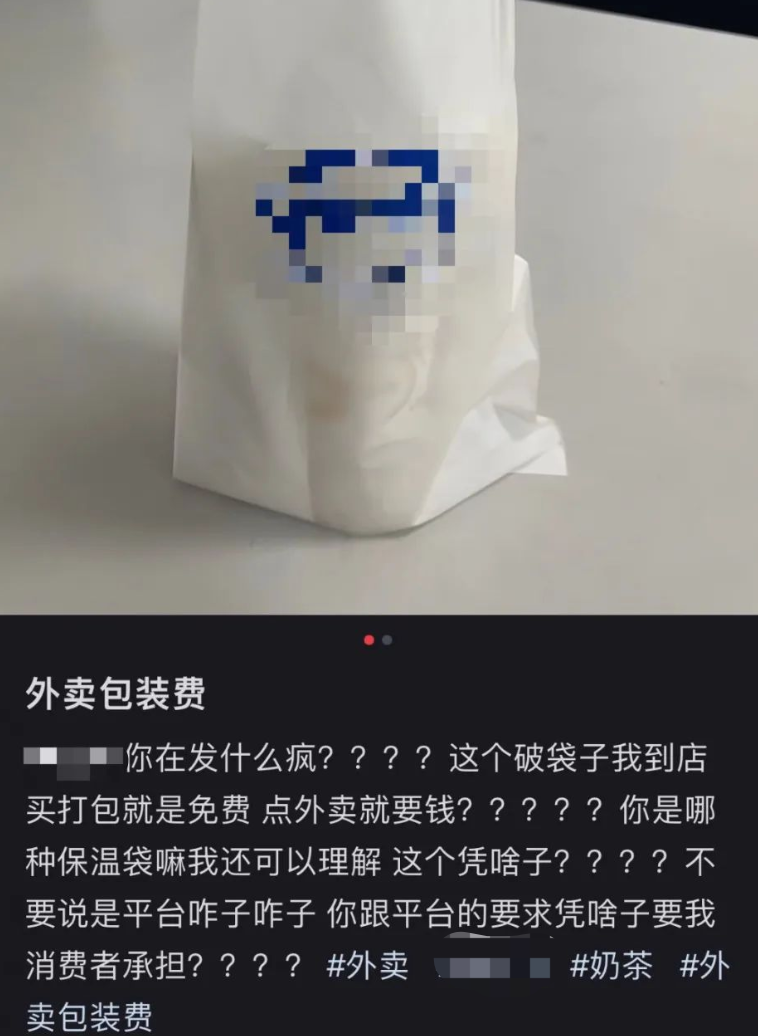View the paper bag photo full screen
Image resolution: width=758 pixels, height=1036 pixels.
(379, 300)
